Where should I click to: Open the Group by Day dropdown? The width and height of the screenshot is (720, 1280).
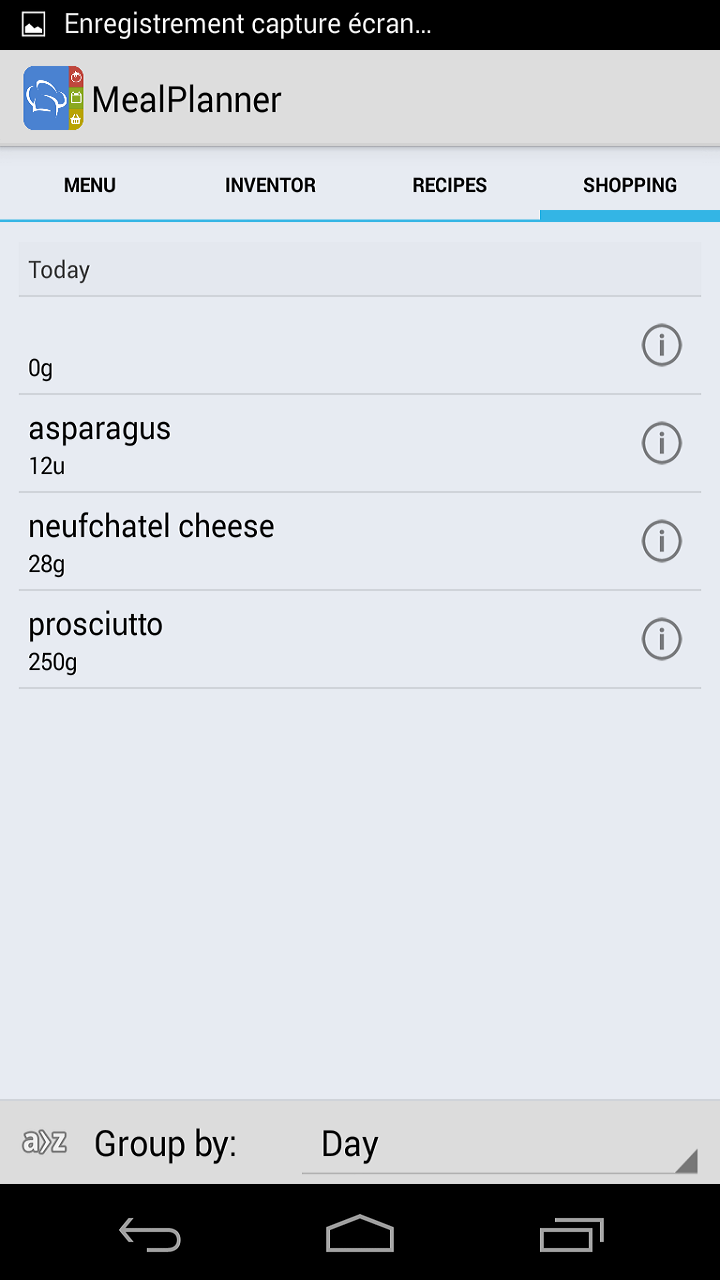point(500,1143)
